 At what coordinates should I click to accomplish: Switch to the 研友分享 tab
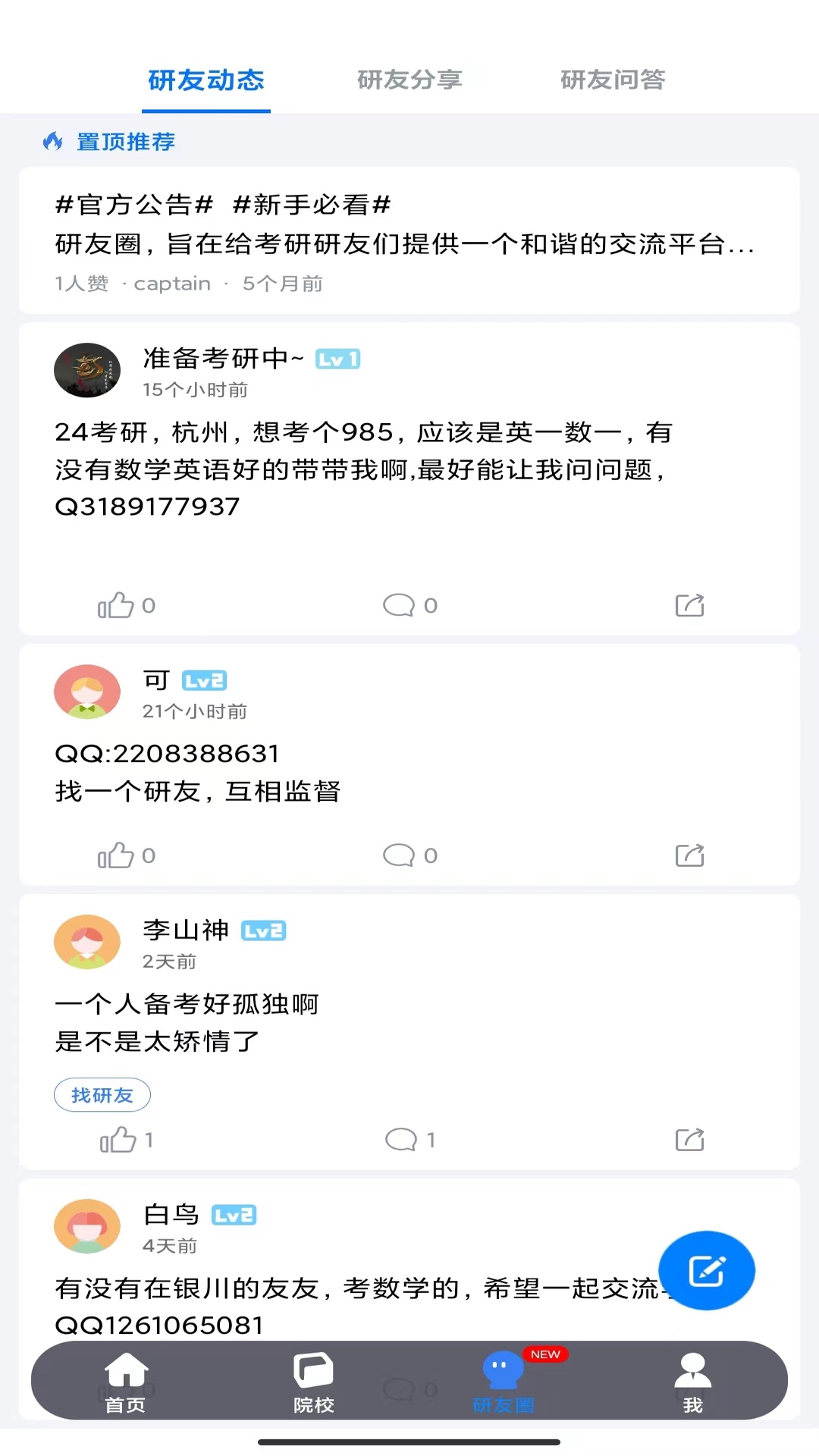[x=409, y=79]
